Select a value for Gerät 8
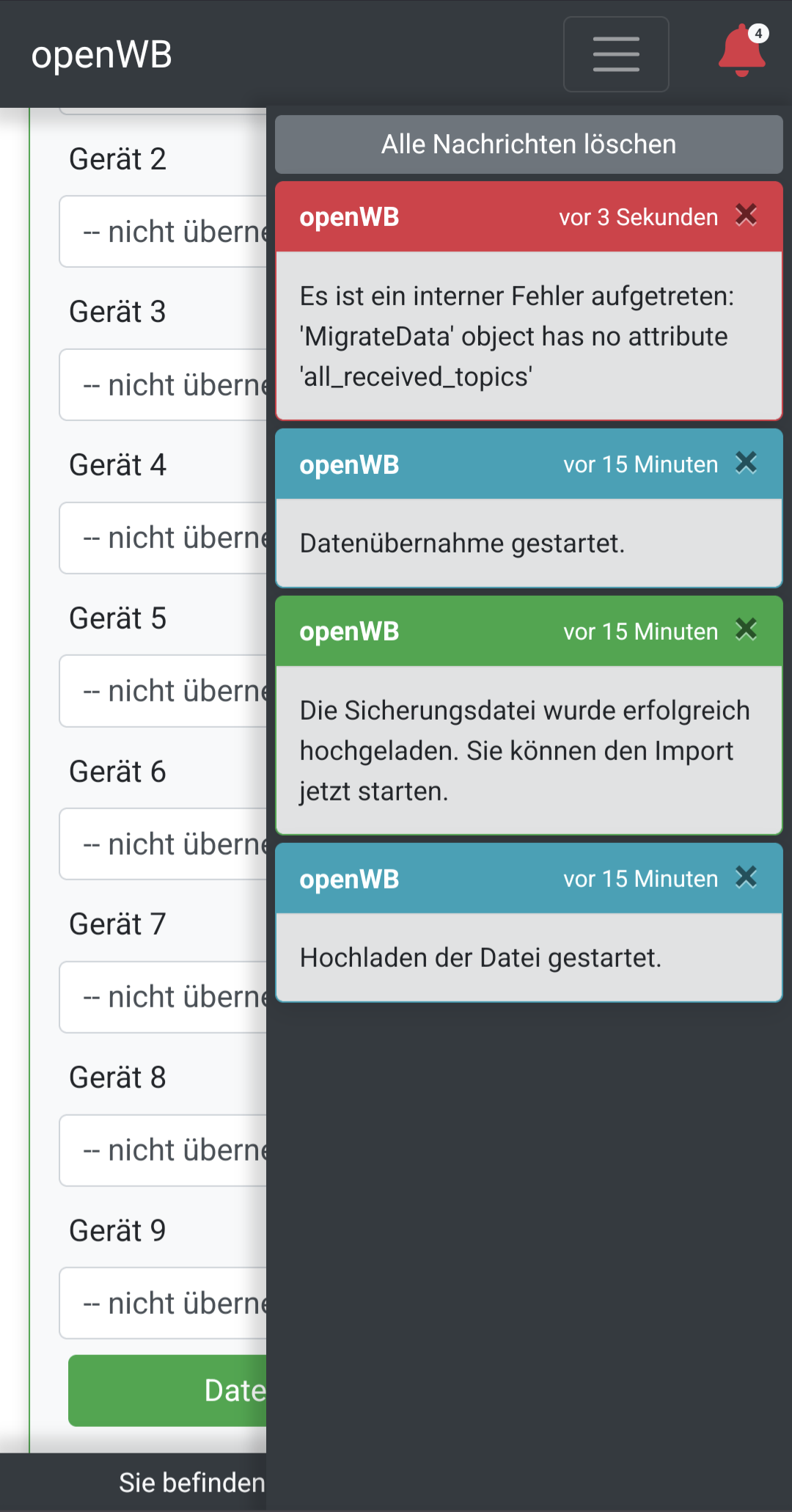The width and height of the screenshot is (792, 1512). [164, 1150]
